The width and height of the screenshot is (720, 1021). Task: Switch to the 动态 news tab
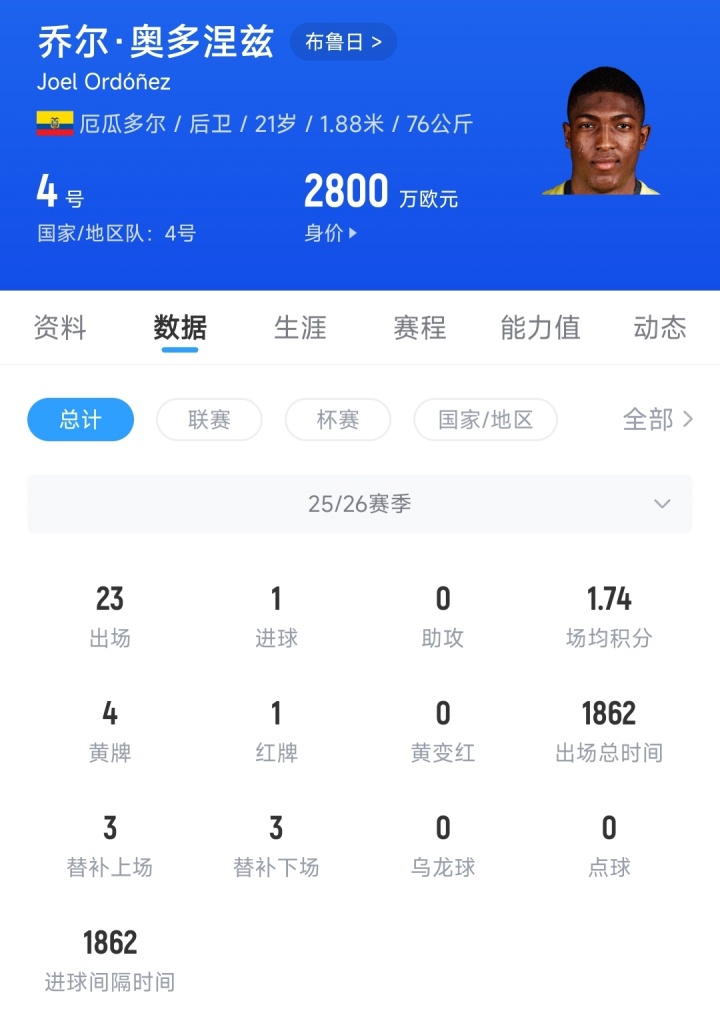point(660,328)
